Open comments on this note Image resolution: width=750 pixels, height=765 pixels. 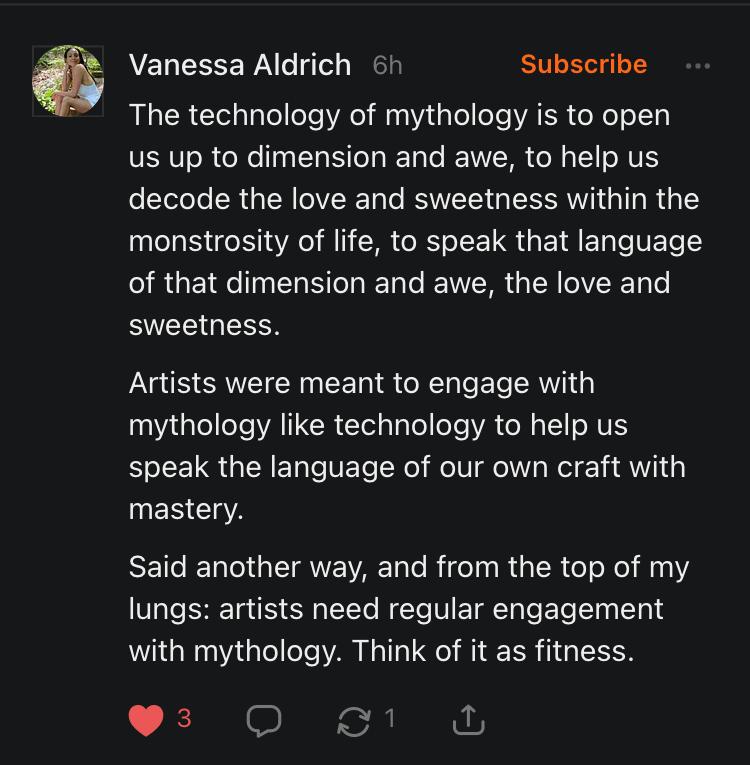click(x=264, y=720)
